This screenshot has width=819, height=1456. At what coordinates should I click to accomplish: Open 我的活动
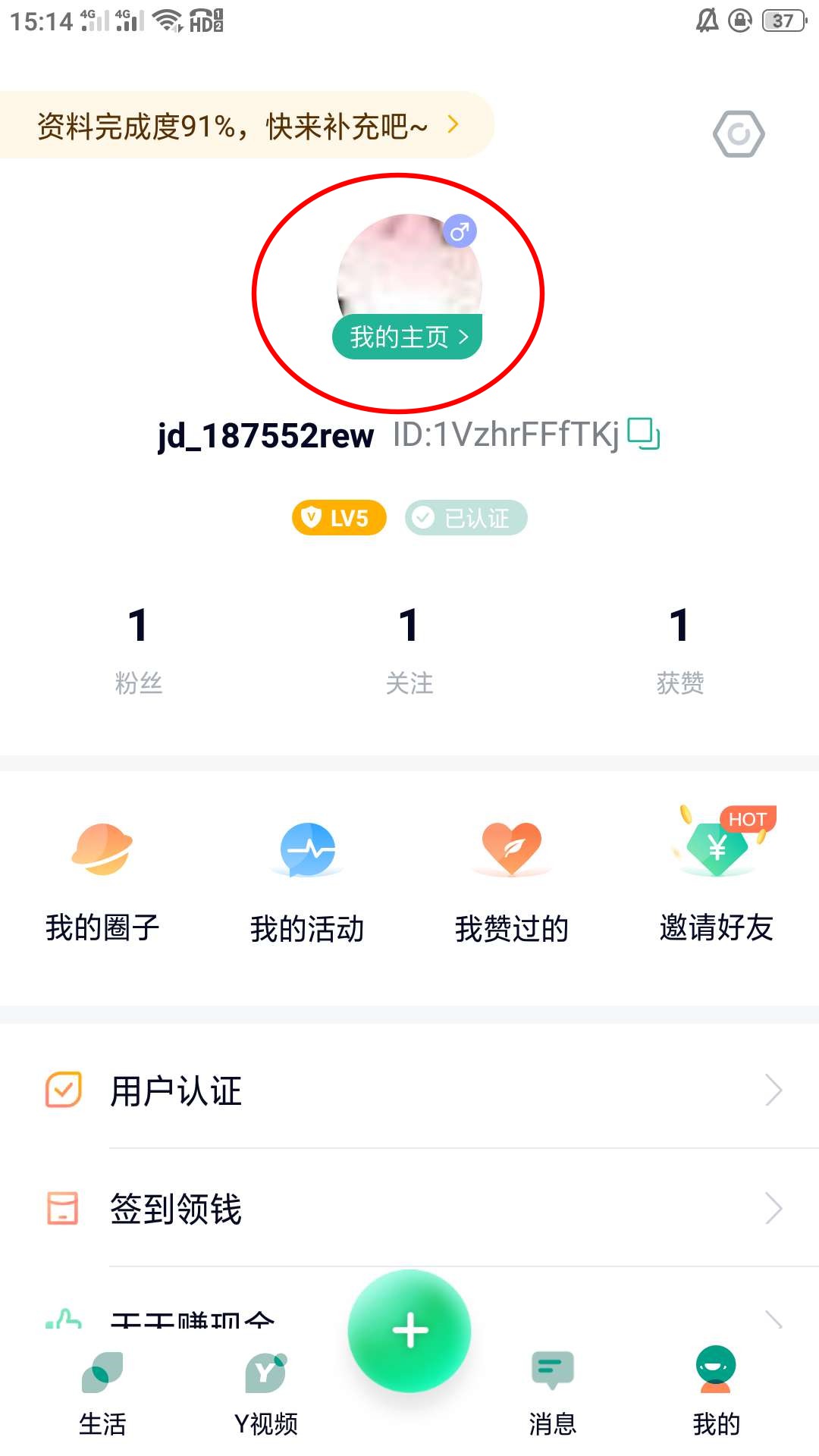point(307,880)
